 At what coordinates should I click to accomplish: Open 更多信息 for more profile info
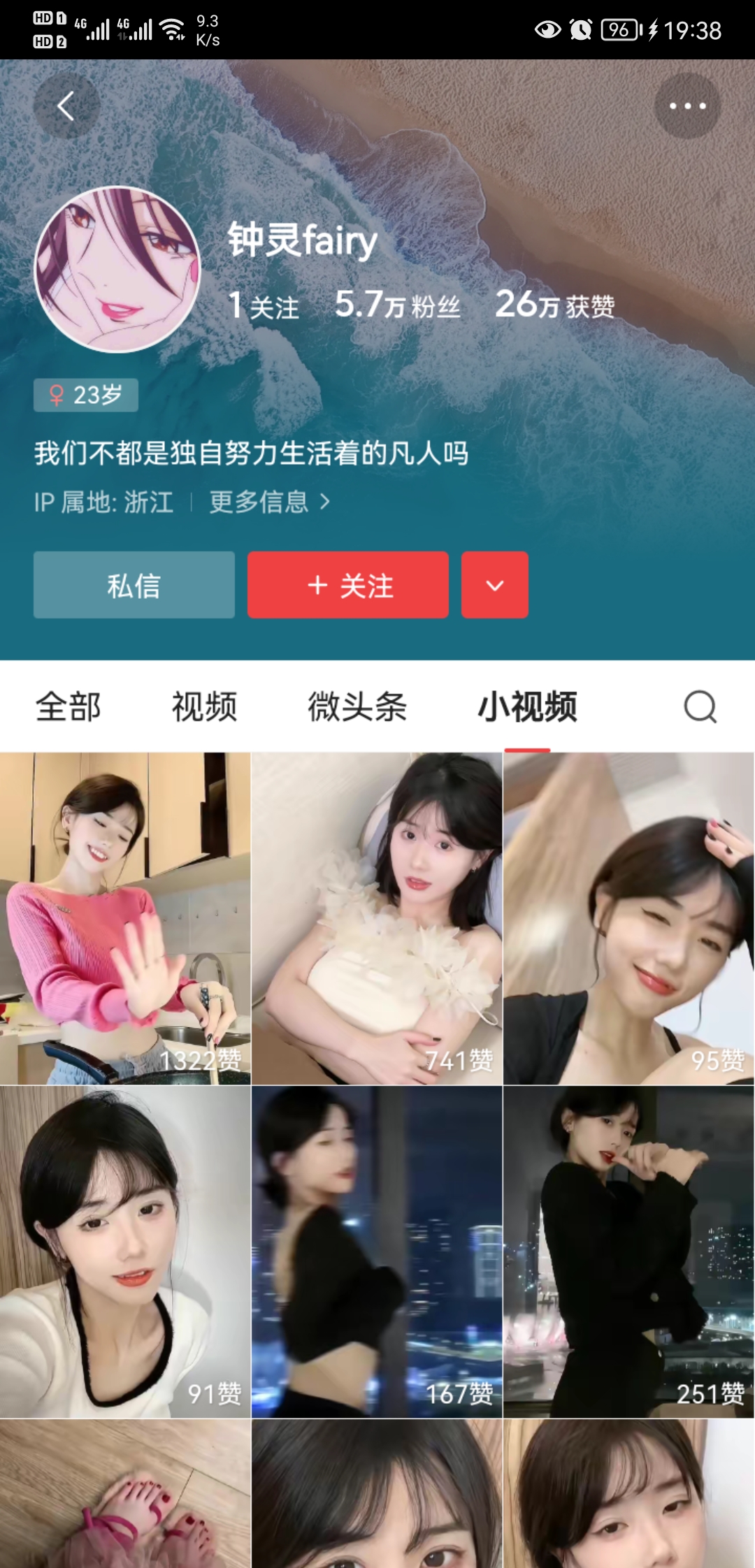pos(269,502)
